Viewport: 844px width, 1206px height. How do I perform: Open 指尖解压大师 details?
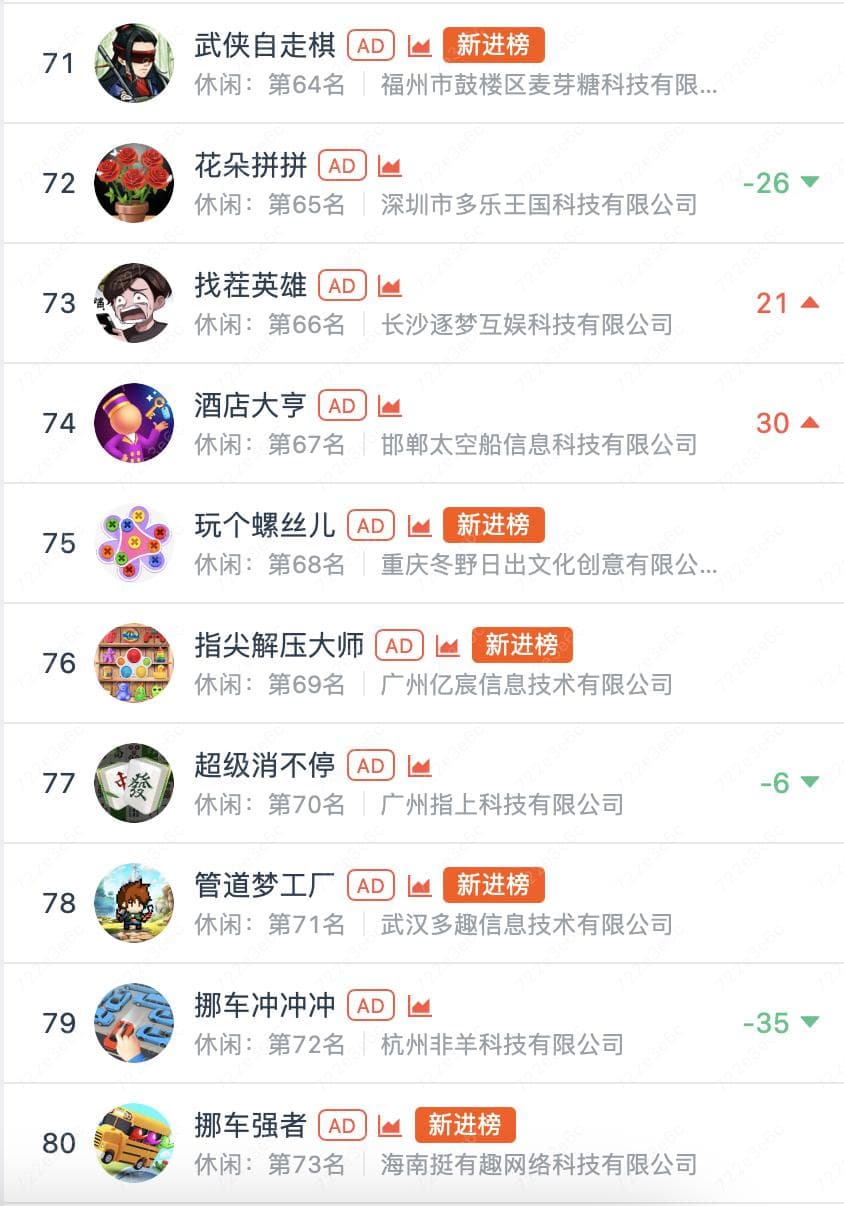tap(279, 645)
